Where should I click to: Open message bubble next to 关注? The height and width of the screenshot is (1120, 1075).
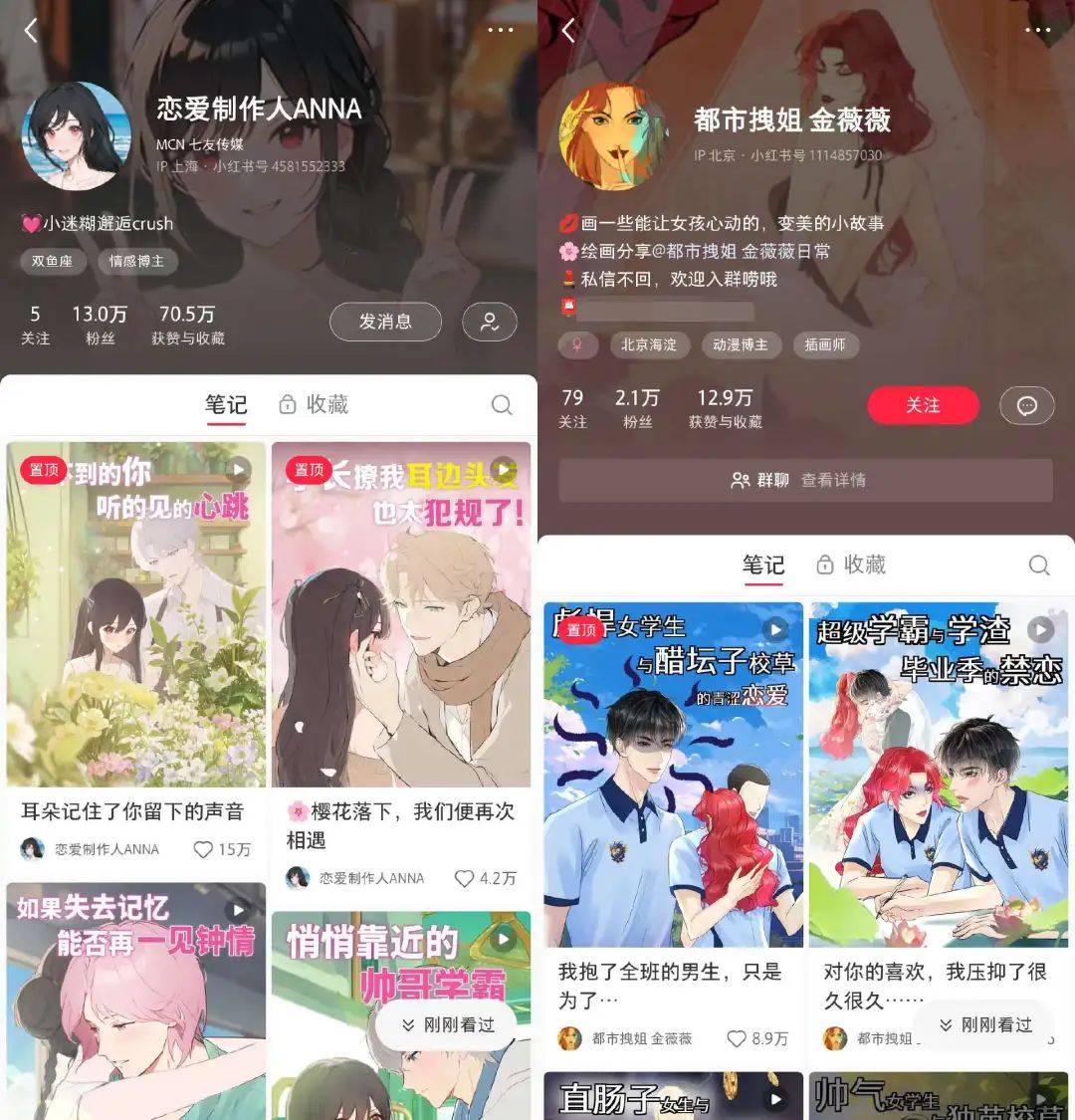1026,405
